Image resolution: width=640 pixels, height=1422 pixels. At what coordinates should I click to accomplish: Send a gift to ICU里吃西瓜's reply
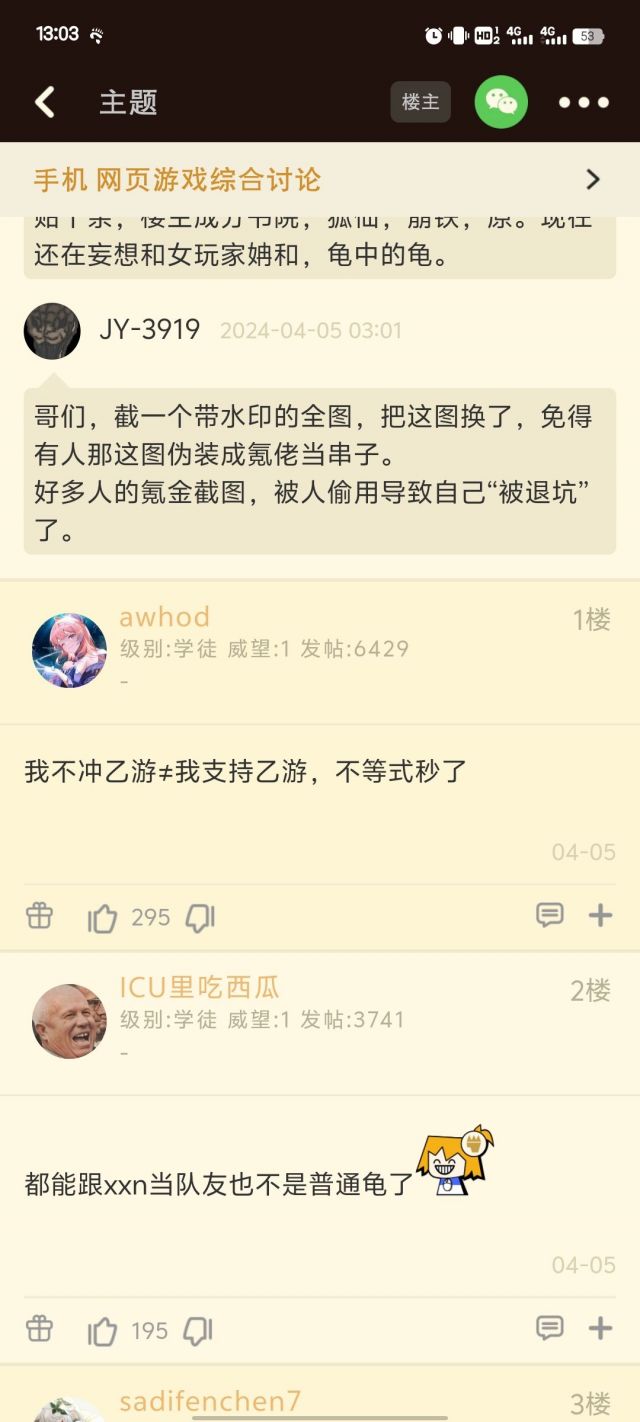[39, 1328]
